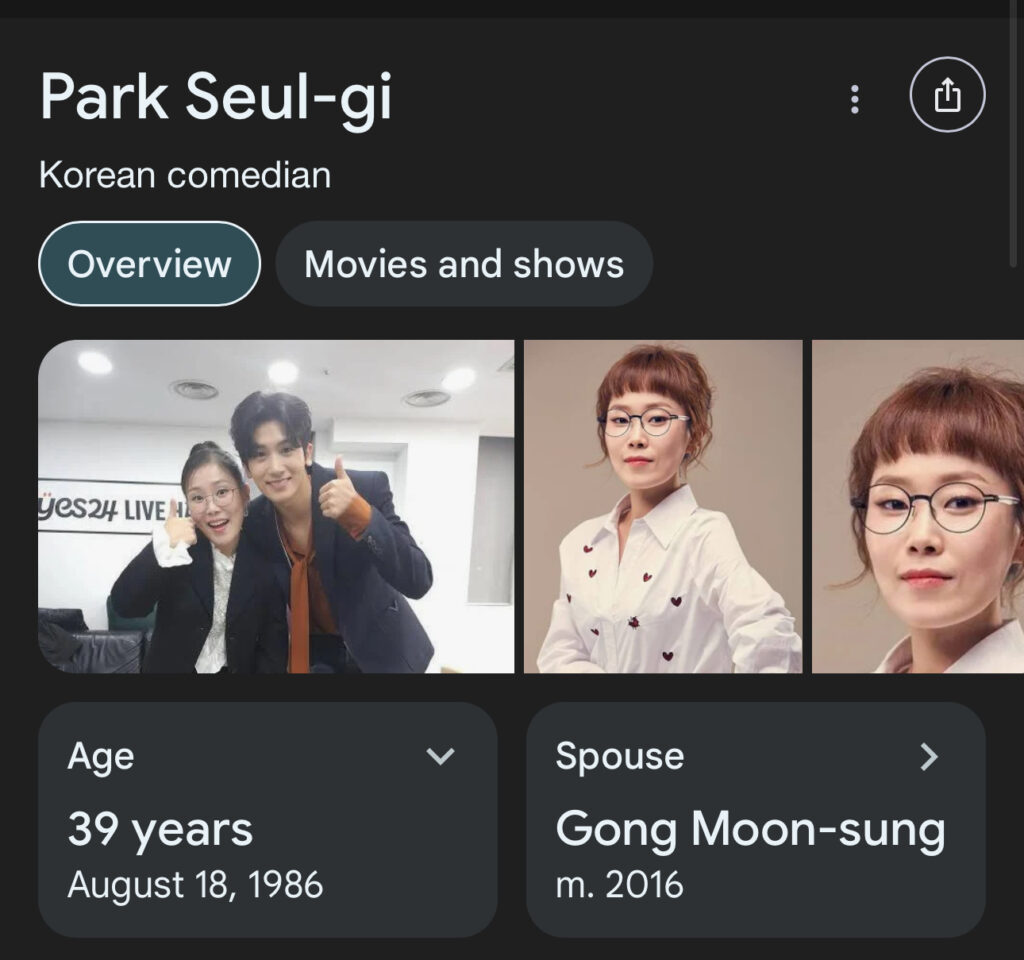Share this knowledge panel
Image resolution: width=1024 pixels, height=960 pixels.
tap(946, 96)
